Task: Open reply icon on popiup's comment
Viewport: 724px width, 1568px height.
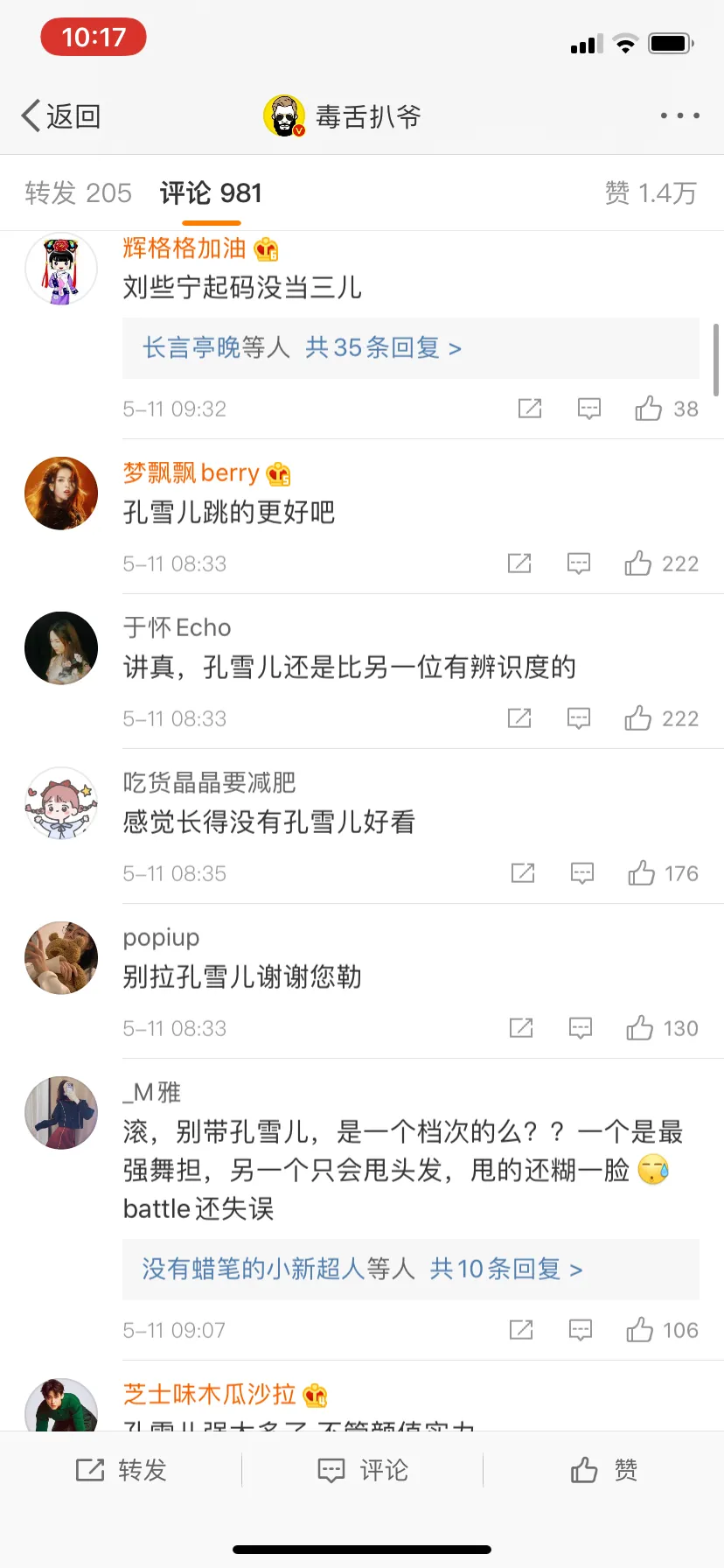Action: coord(580,1027)
